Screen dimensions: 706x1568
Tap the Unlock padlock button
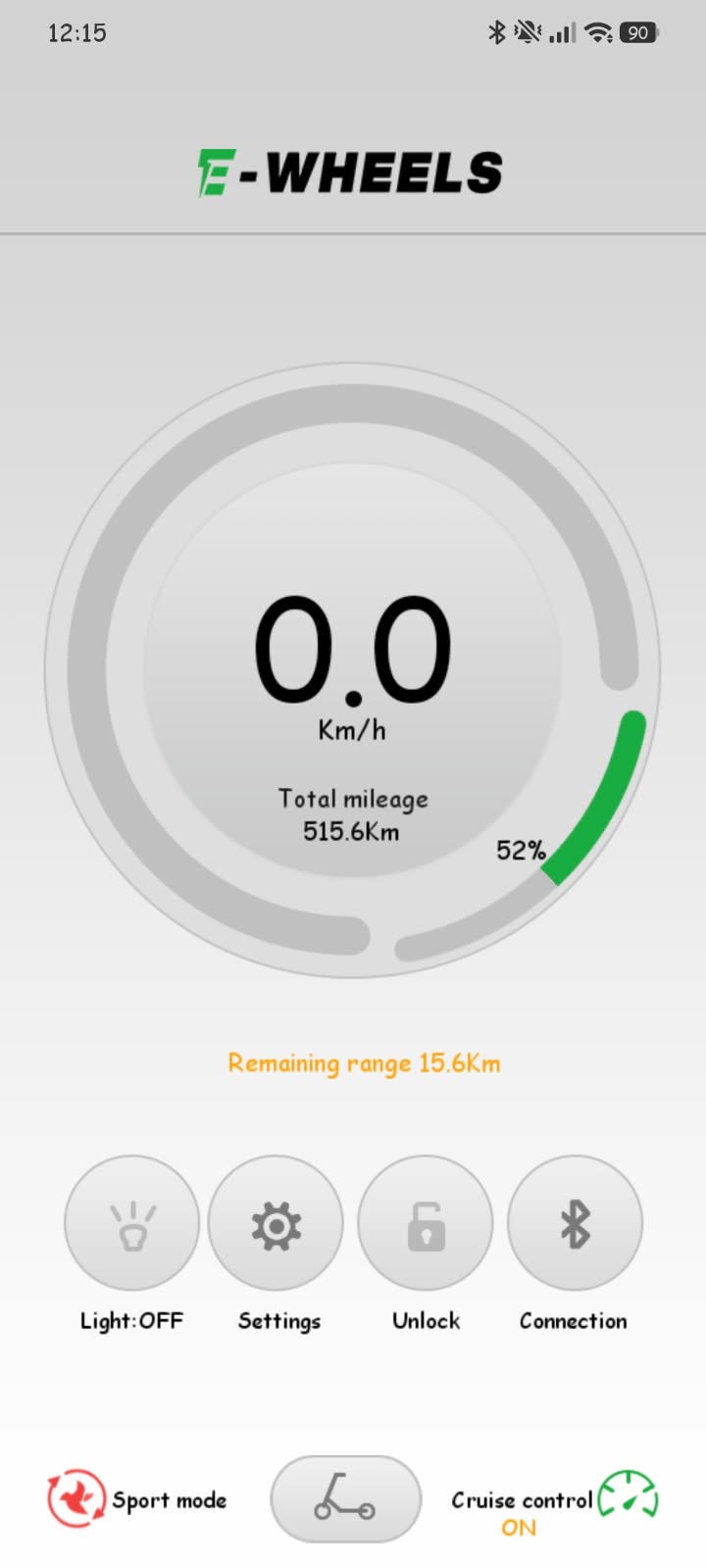click(x=426, y=1223)
